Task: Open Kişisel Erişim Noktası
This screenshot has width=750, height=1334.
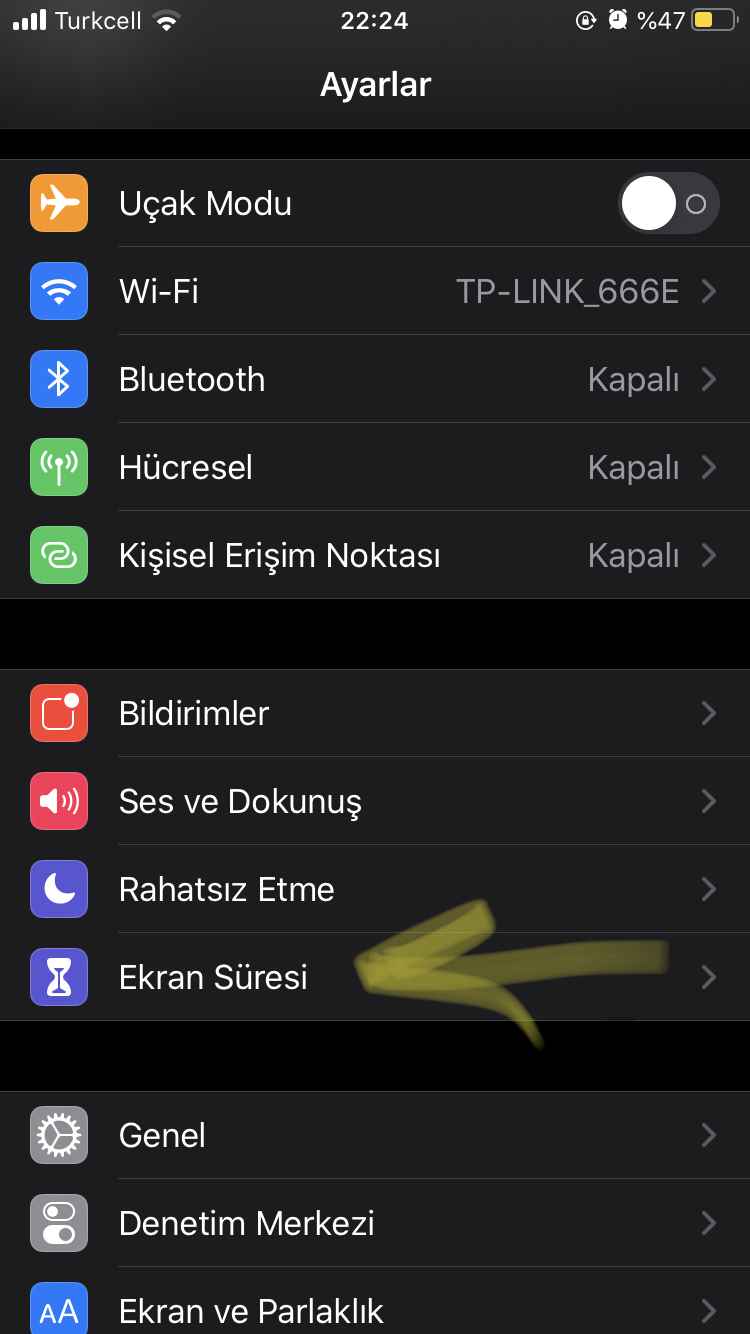Action: (x=375, y=555)
